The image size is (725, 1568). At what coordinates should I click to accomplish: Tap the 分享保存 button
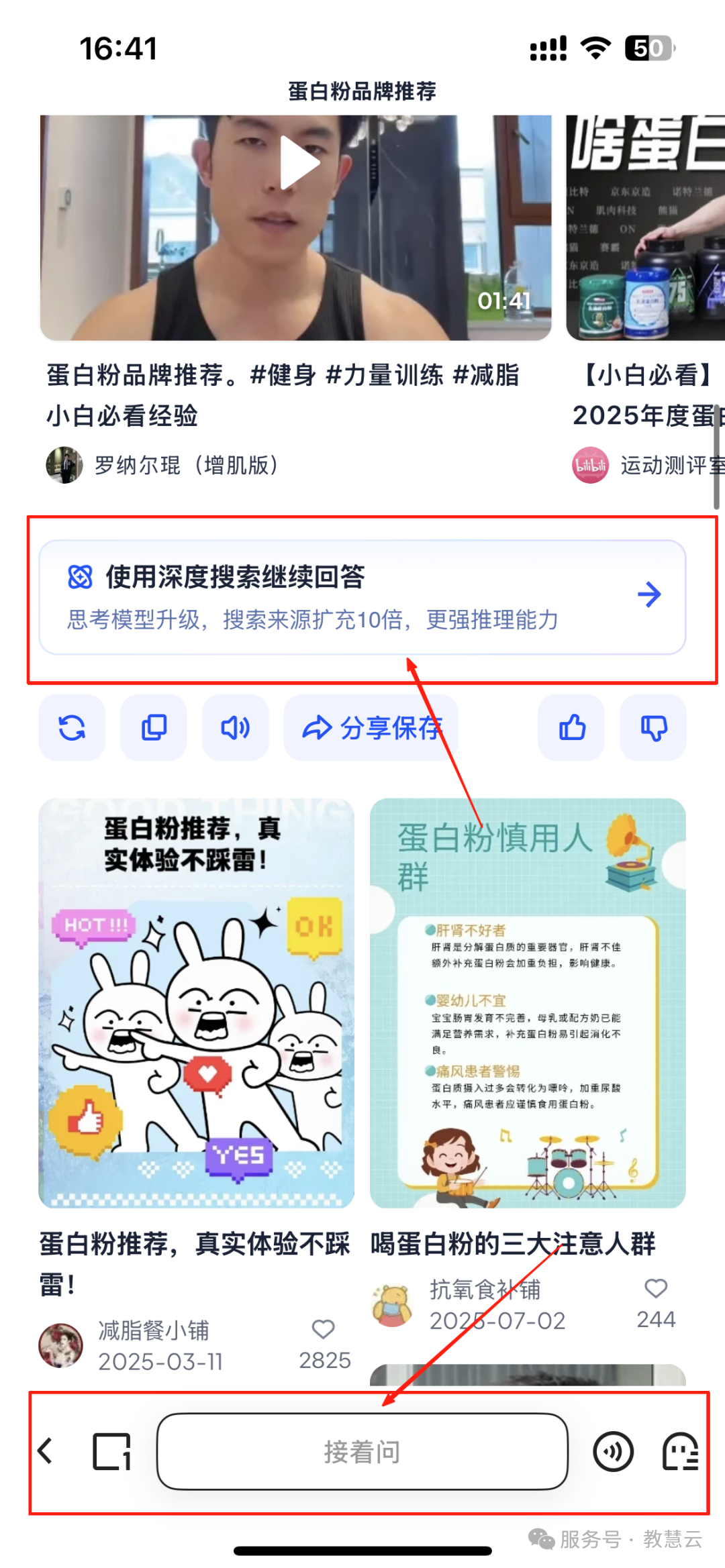pyautogui.click(x=371, y=728)
